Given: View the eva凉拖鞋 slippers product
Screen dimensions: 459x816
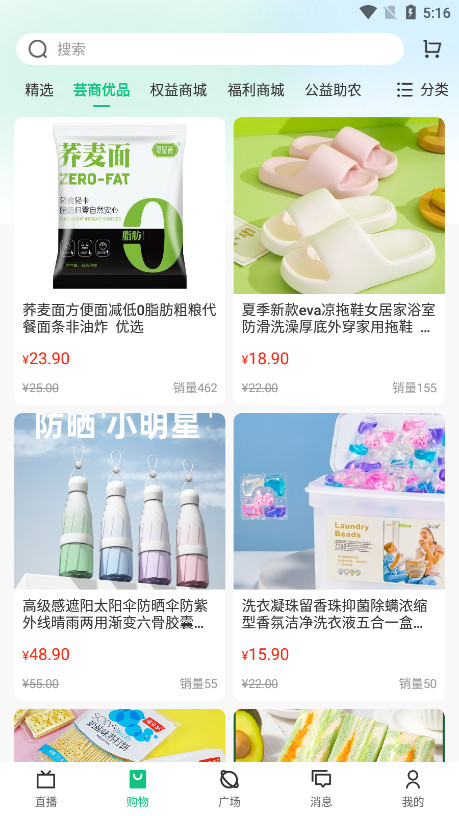Looking at the screenshot, I should (x=339, y=261).
